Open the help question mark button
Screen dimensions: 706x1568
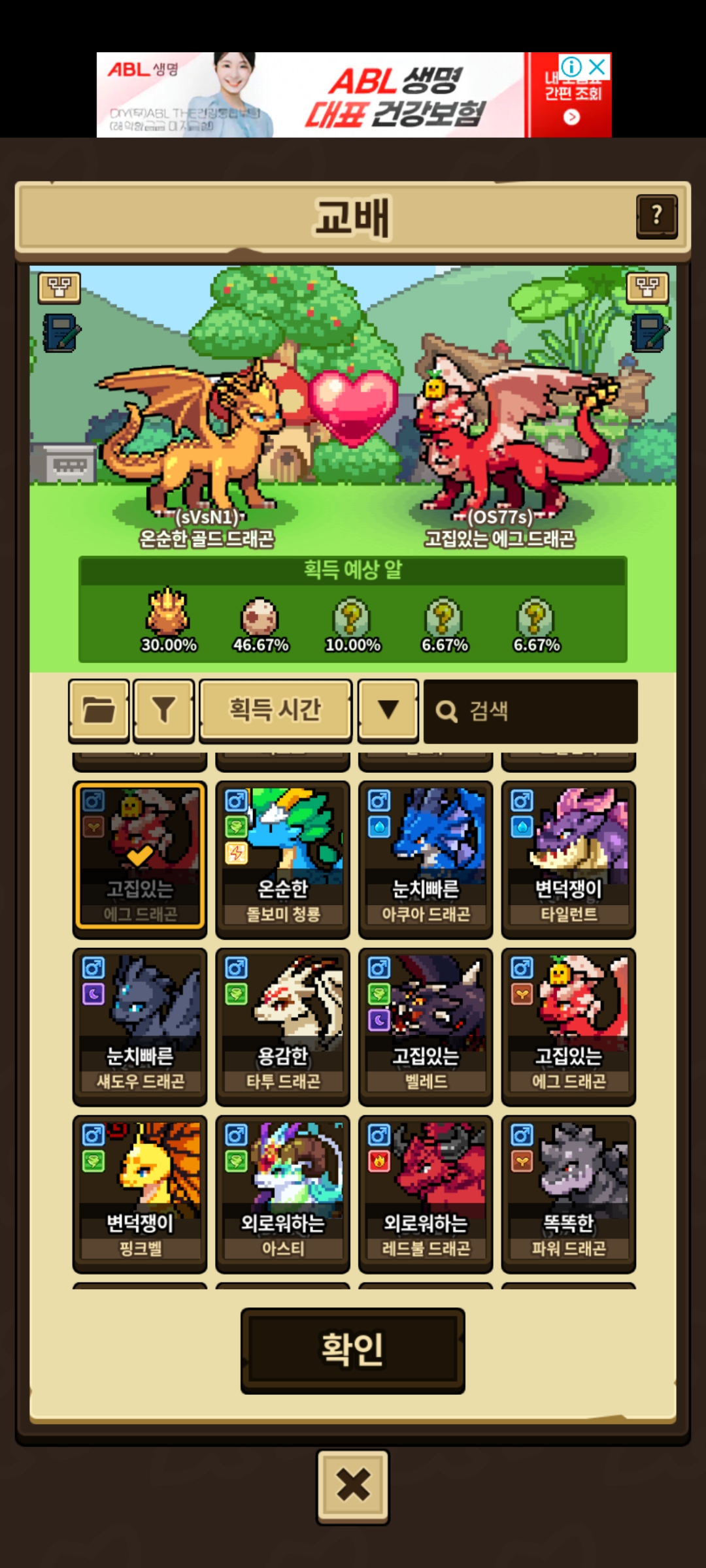tap(656, 216)
